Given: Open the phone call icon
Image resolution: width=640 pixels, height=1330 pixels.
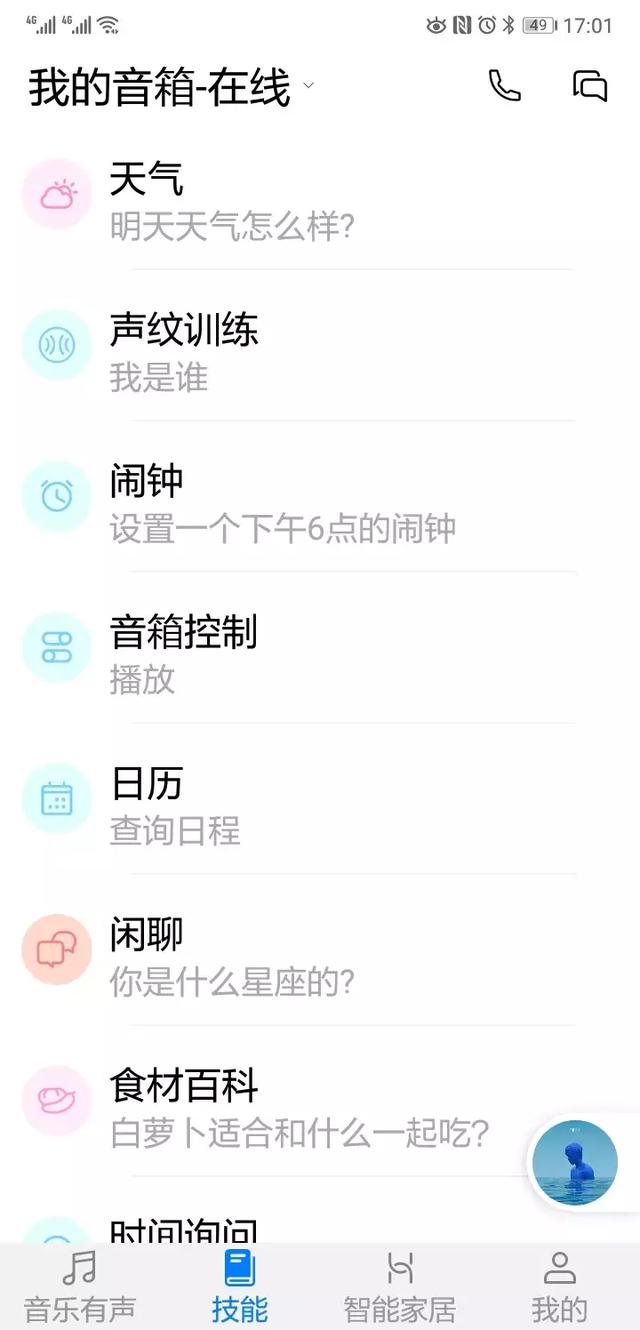Looking at the screenshot, I should pos(504,86).
